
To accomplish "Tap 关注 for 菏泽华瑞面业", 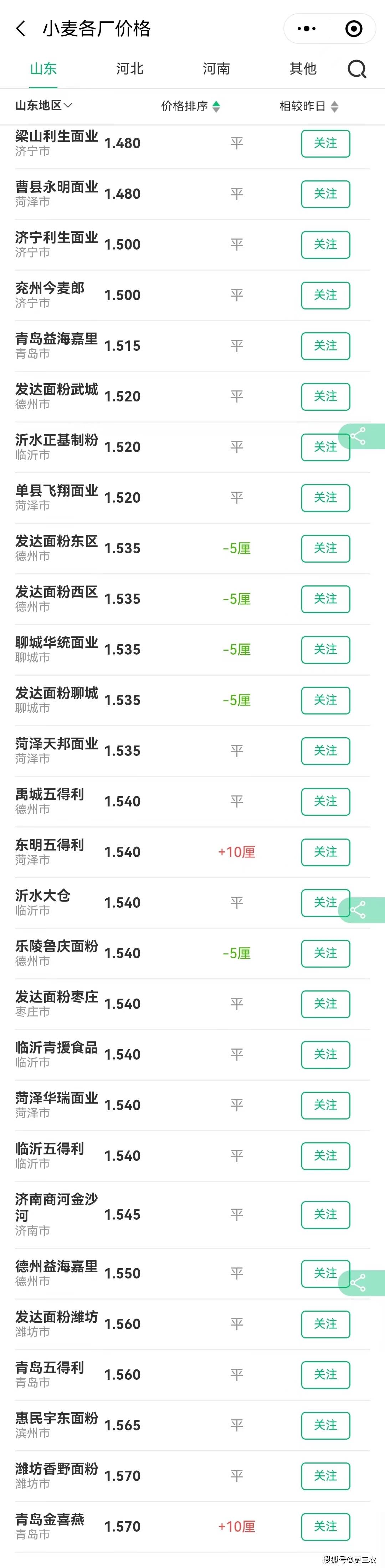I will (x=325, y=1105).
